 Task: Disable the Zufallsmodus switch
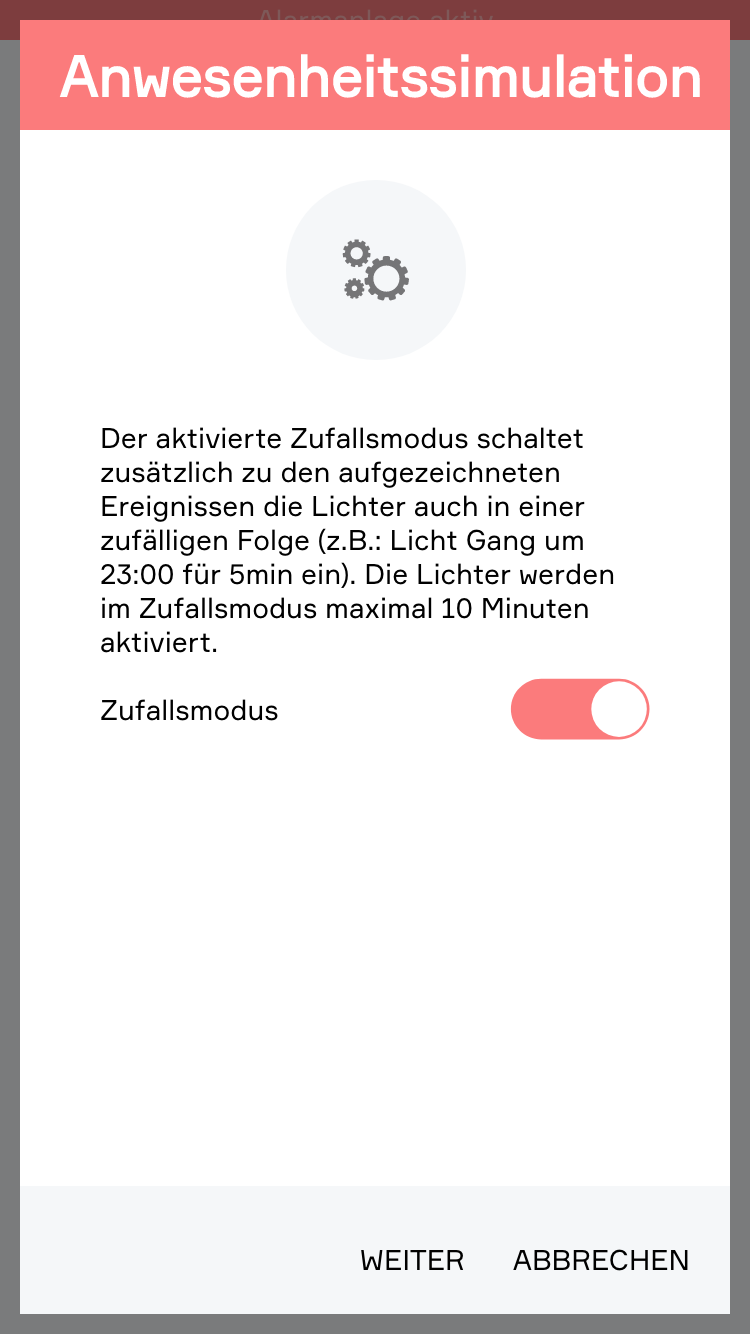click(x=580, y=710)
